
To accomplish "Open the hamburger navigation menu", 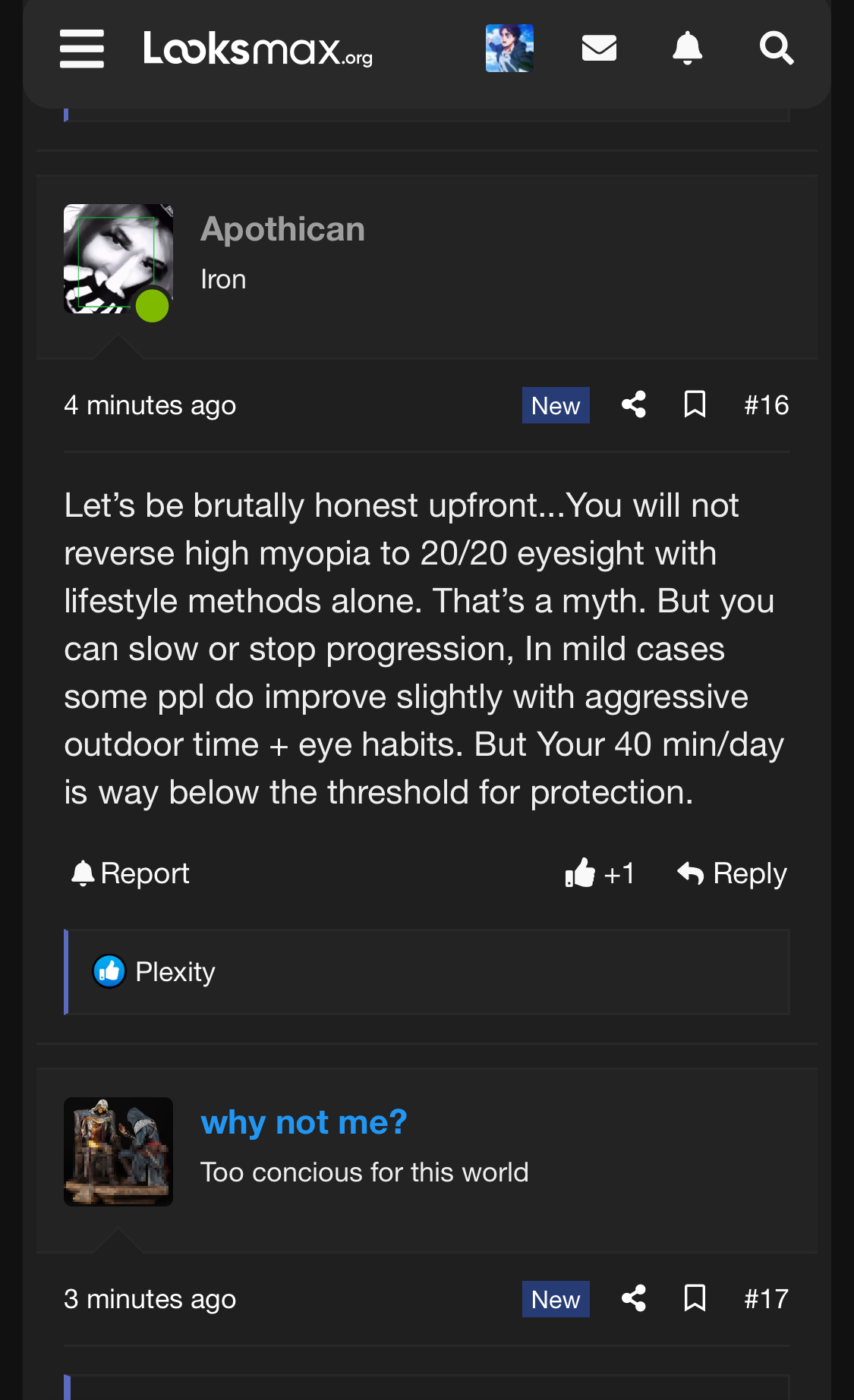I will (x=82, y=49).
